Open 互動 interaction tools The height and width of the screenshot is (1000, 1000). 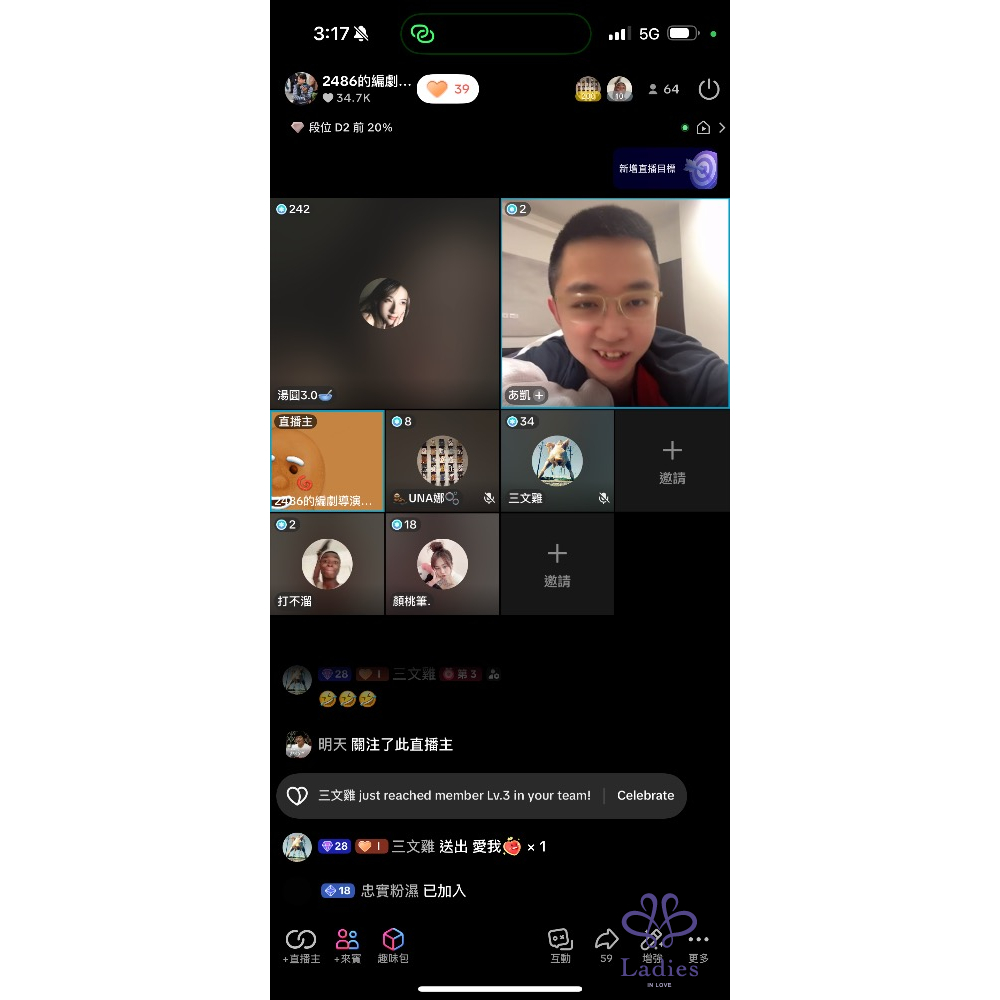pyautogui.click(x=560, y=944)
